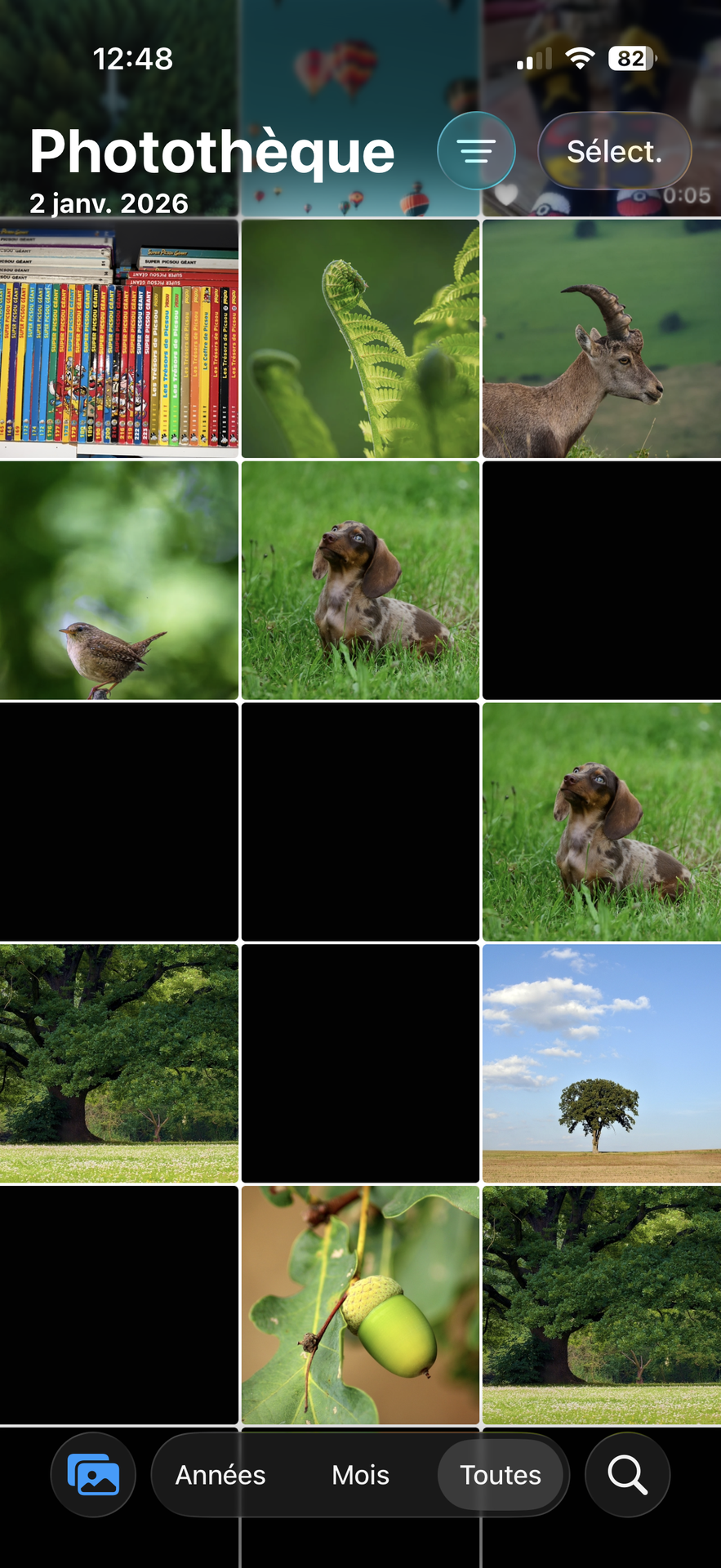The width and height of the screenshot is (721, 1568).
Task: Switch to the Mois view
Action: point(360,1475)
